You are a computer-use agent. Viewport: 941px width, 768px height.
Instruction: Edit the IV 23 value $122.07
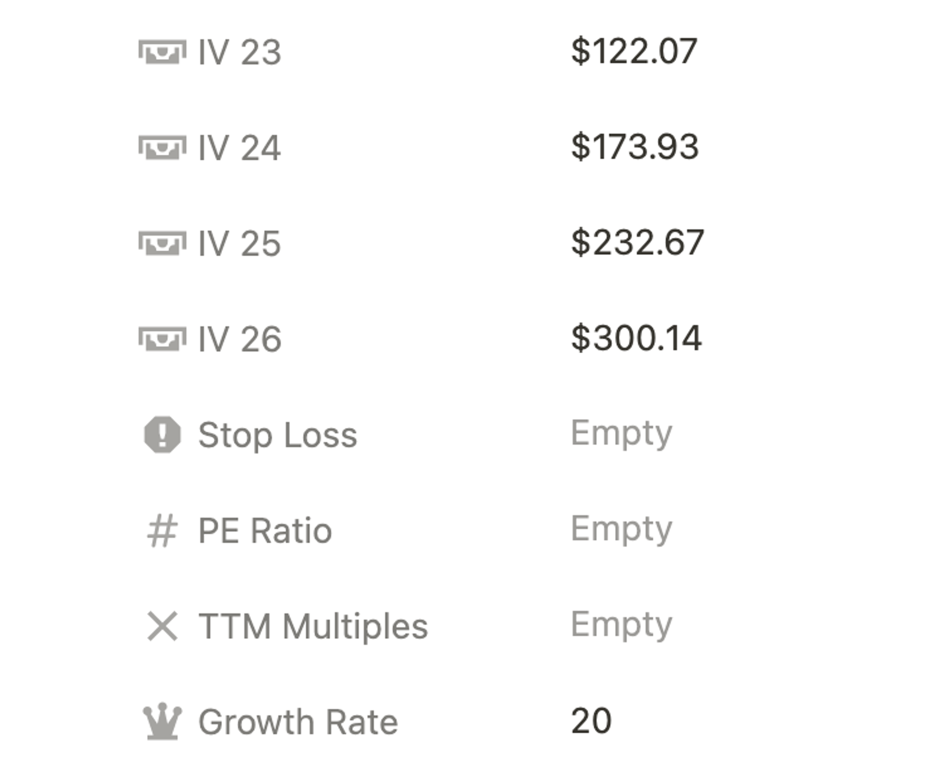coord(633,51)
